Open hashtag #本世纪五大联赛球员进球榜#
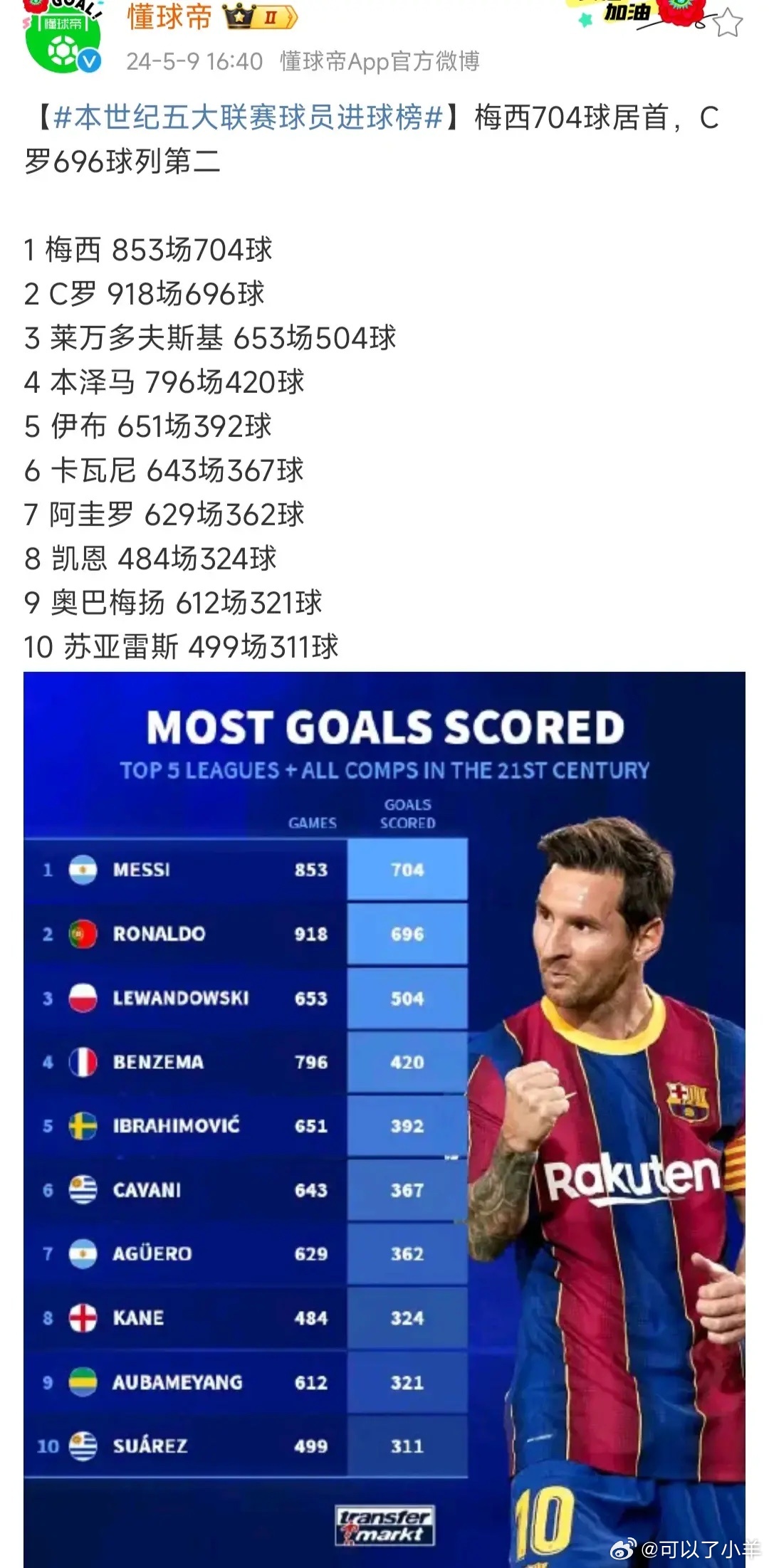The height and width of the screenshot is (1568, 769). pos(249,117)
